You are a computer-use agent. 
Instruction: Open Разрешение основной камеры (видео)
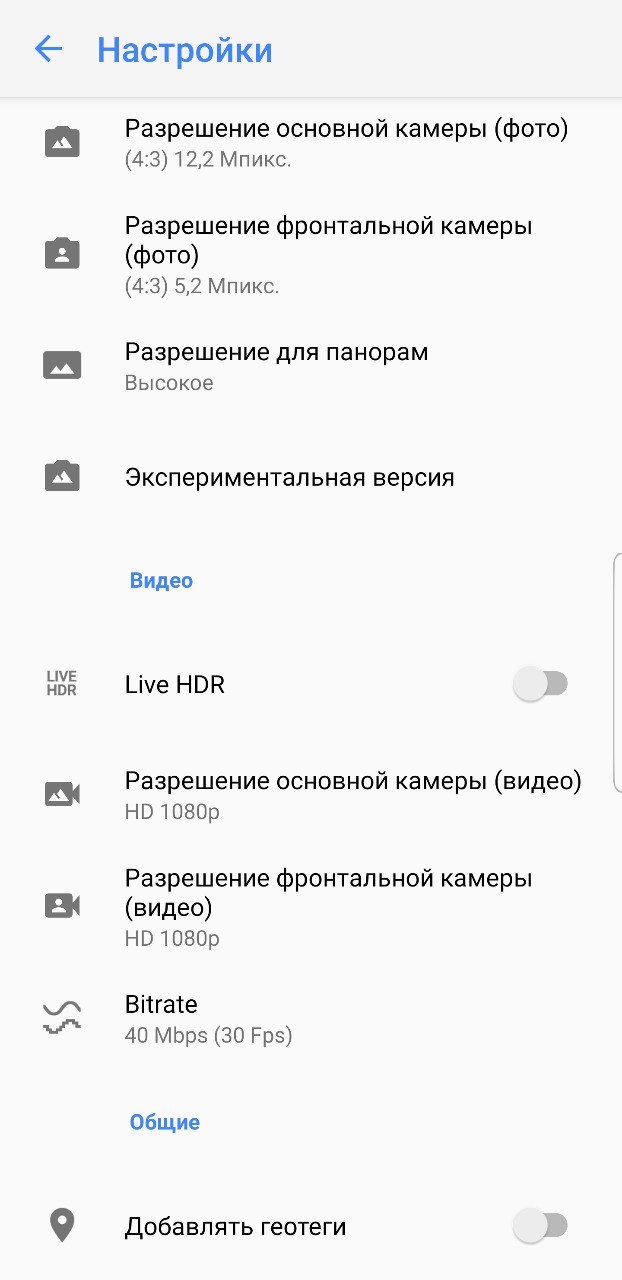click(x=352, y=795)
